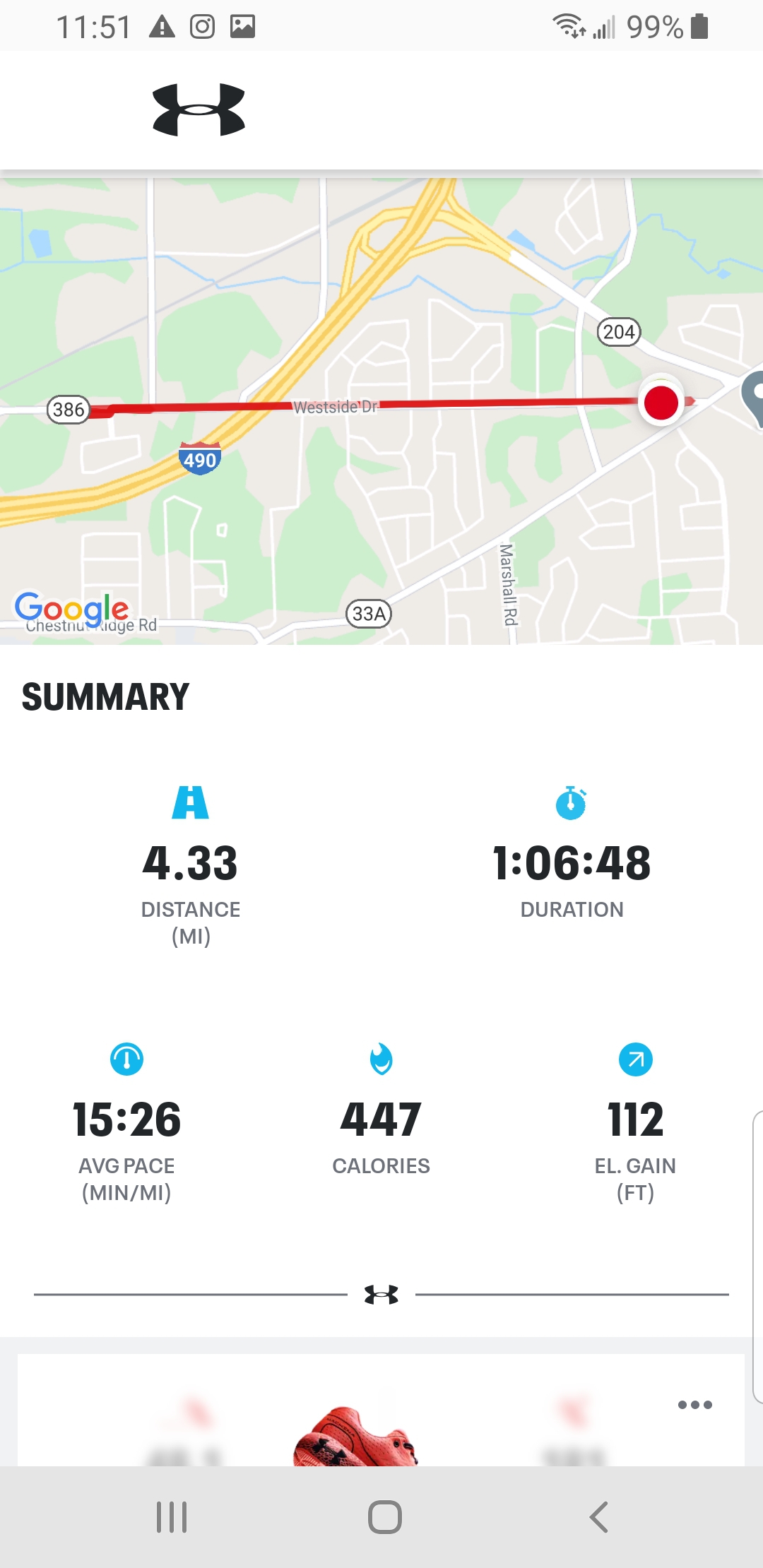Show recent apps
This screenshot has width=763, height=1568.
tap(172, 1516)
